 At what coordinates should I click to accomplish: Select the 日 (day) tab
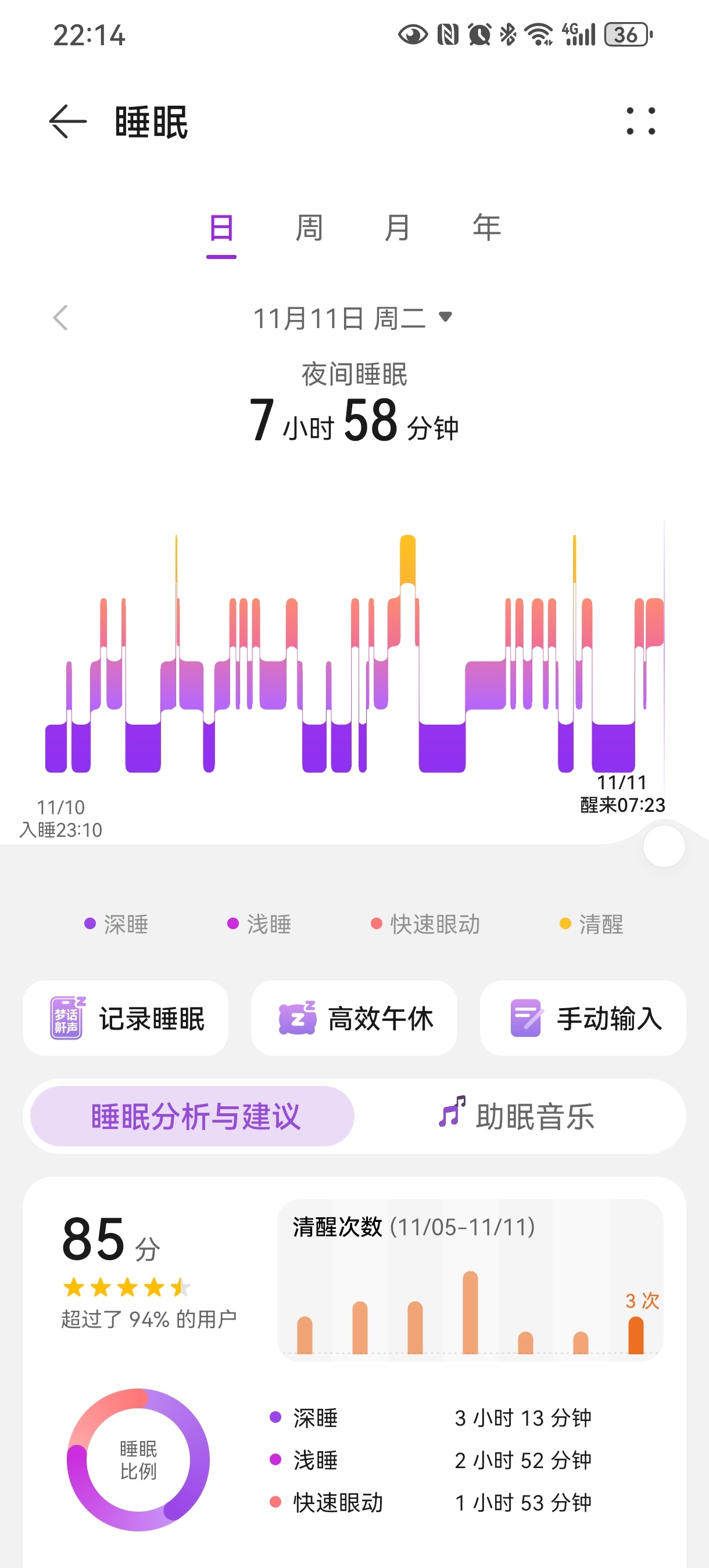tap(221, 229)
